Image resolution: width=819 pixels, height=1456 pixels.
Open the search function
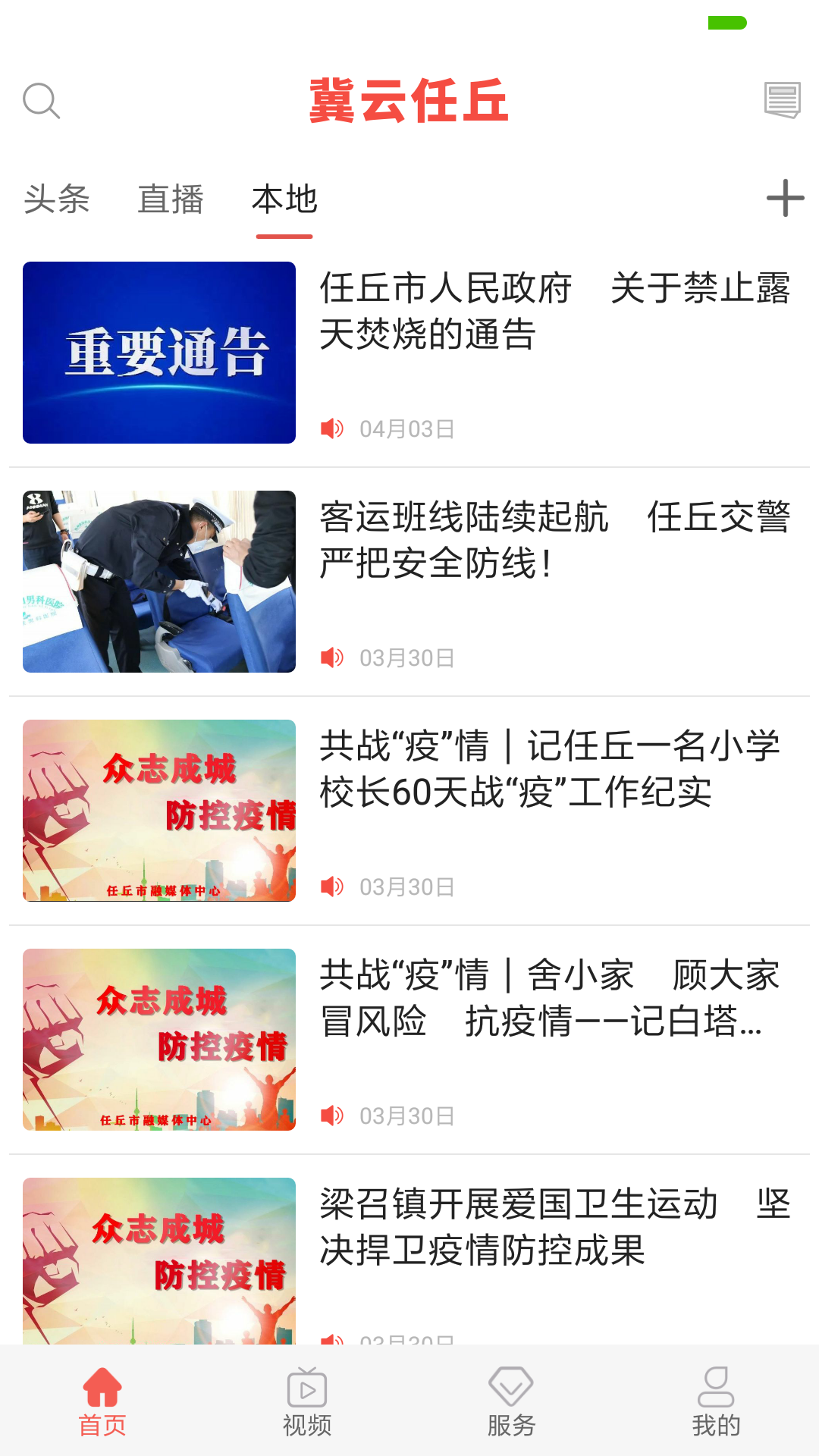pos(42,101)
